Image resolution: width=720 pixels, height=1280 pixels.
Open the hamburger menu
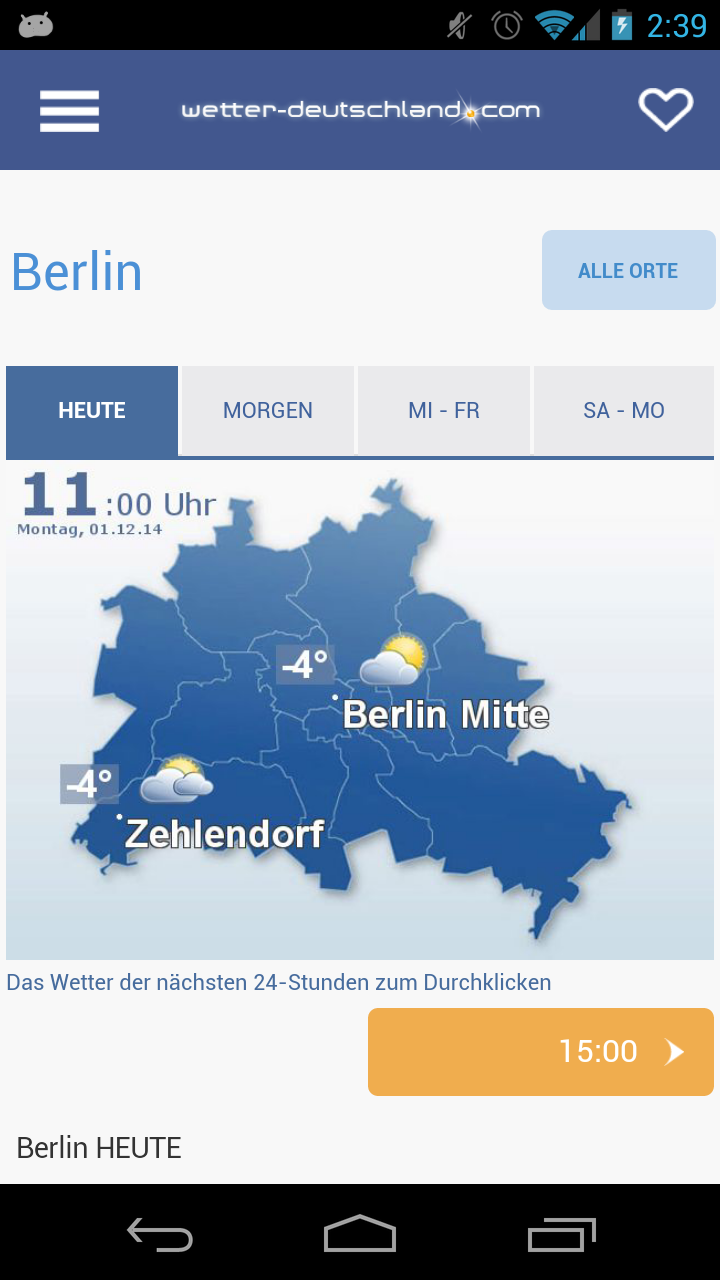coord(69,110)
